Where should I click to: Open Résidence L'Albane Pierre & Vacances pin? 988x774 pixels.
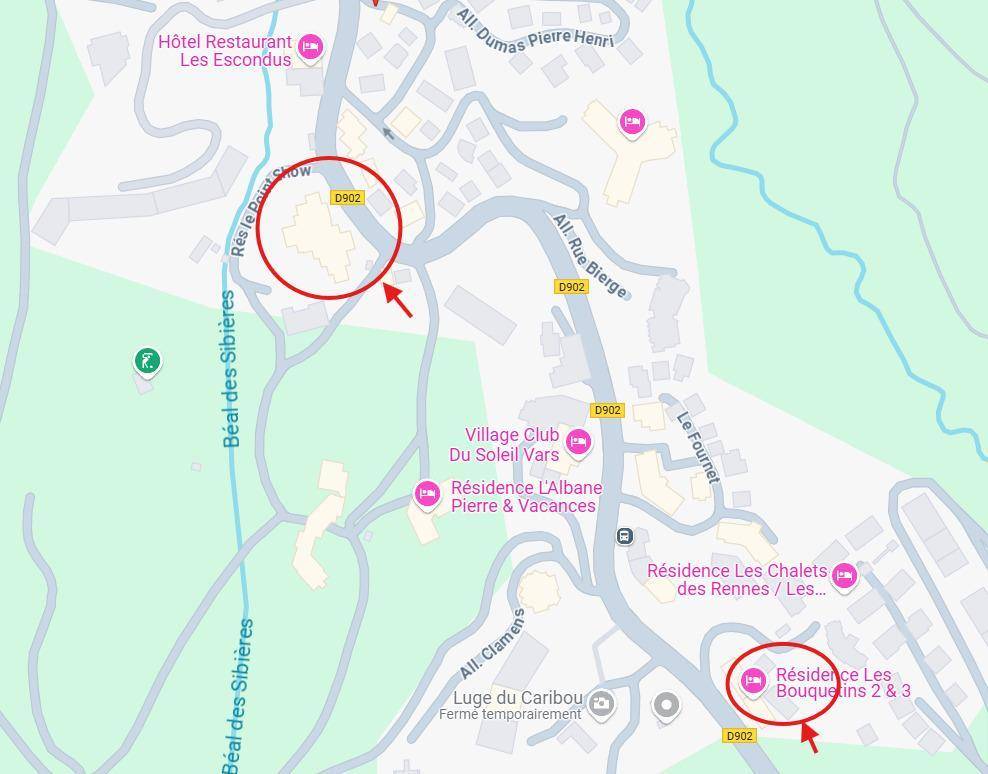pyautogui.click(x=427, y=493)
